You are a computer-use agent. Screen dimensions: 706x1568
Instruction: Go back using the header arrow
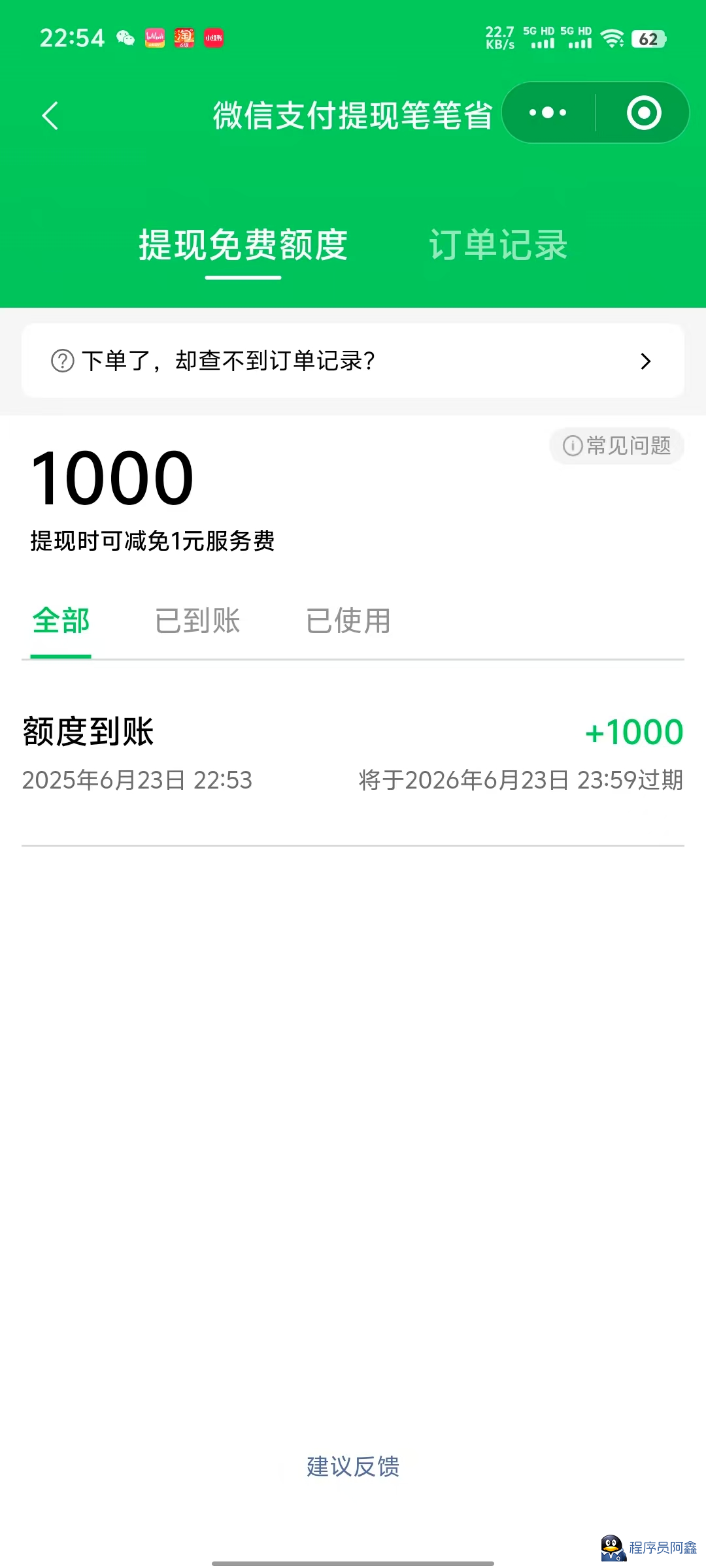pos(50,116)
